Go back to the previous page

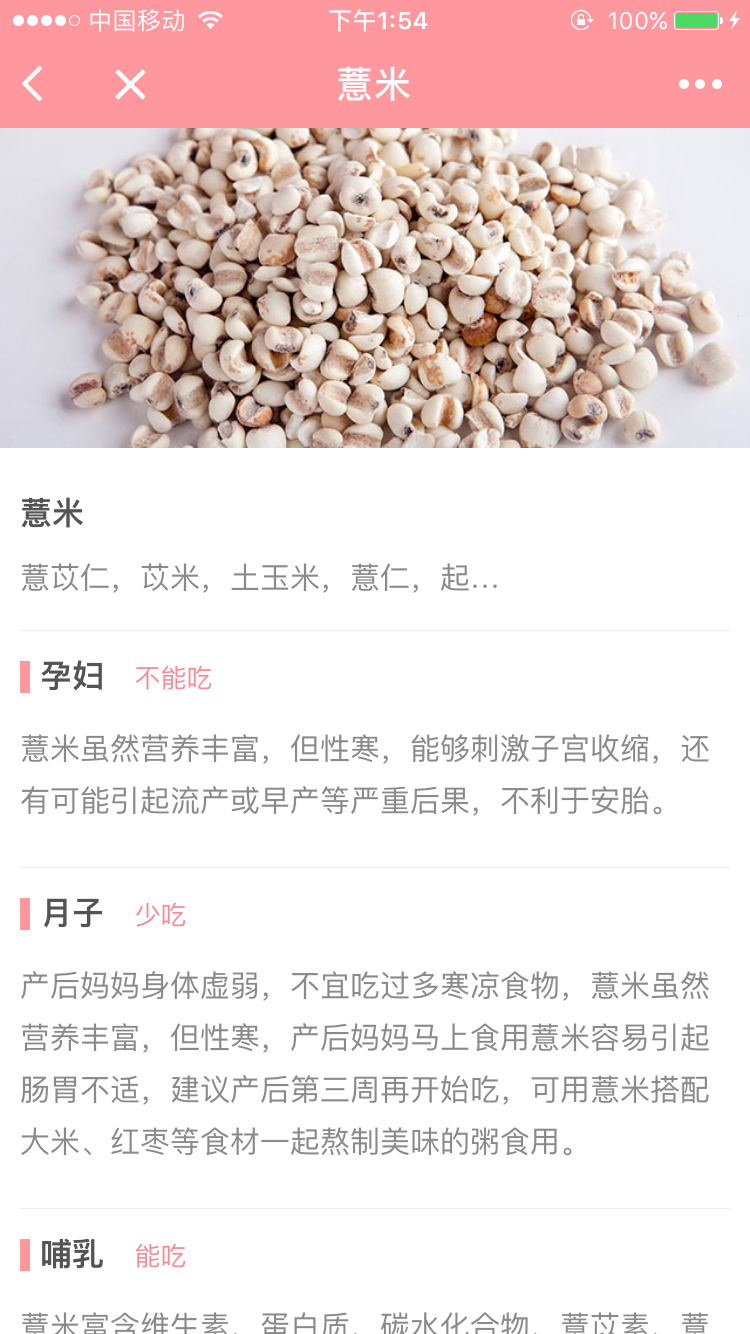pyautogui.click(x=33, y=85)
